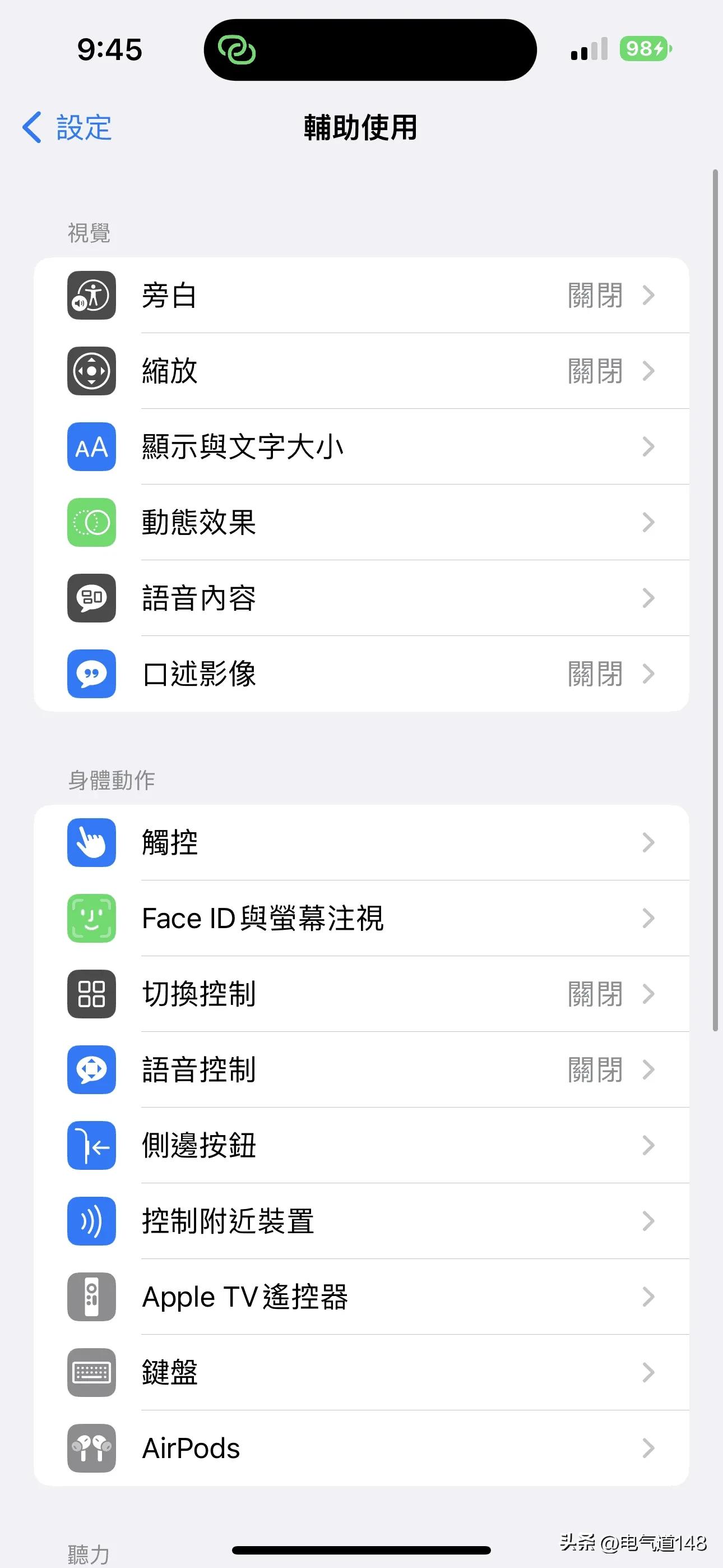The image size is (723, 1568).
Task: Open 動態效果 using its green motion icon
Action: coord(91,522)
